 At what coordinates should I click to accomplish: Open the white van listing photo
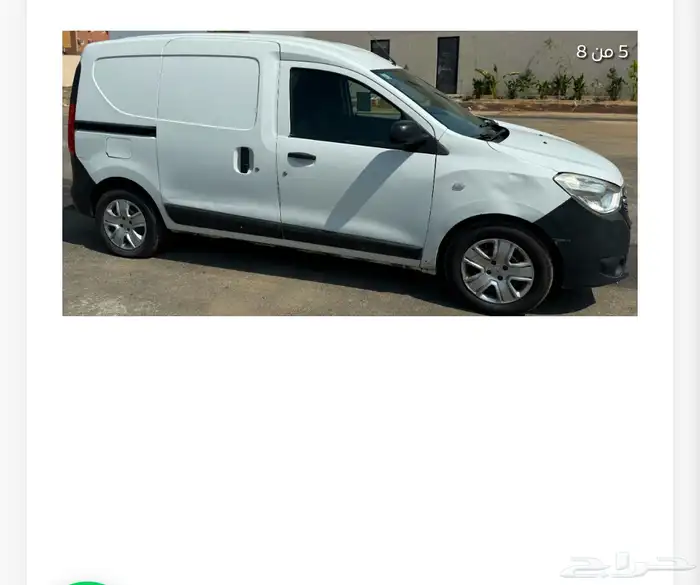pos(349,173)
